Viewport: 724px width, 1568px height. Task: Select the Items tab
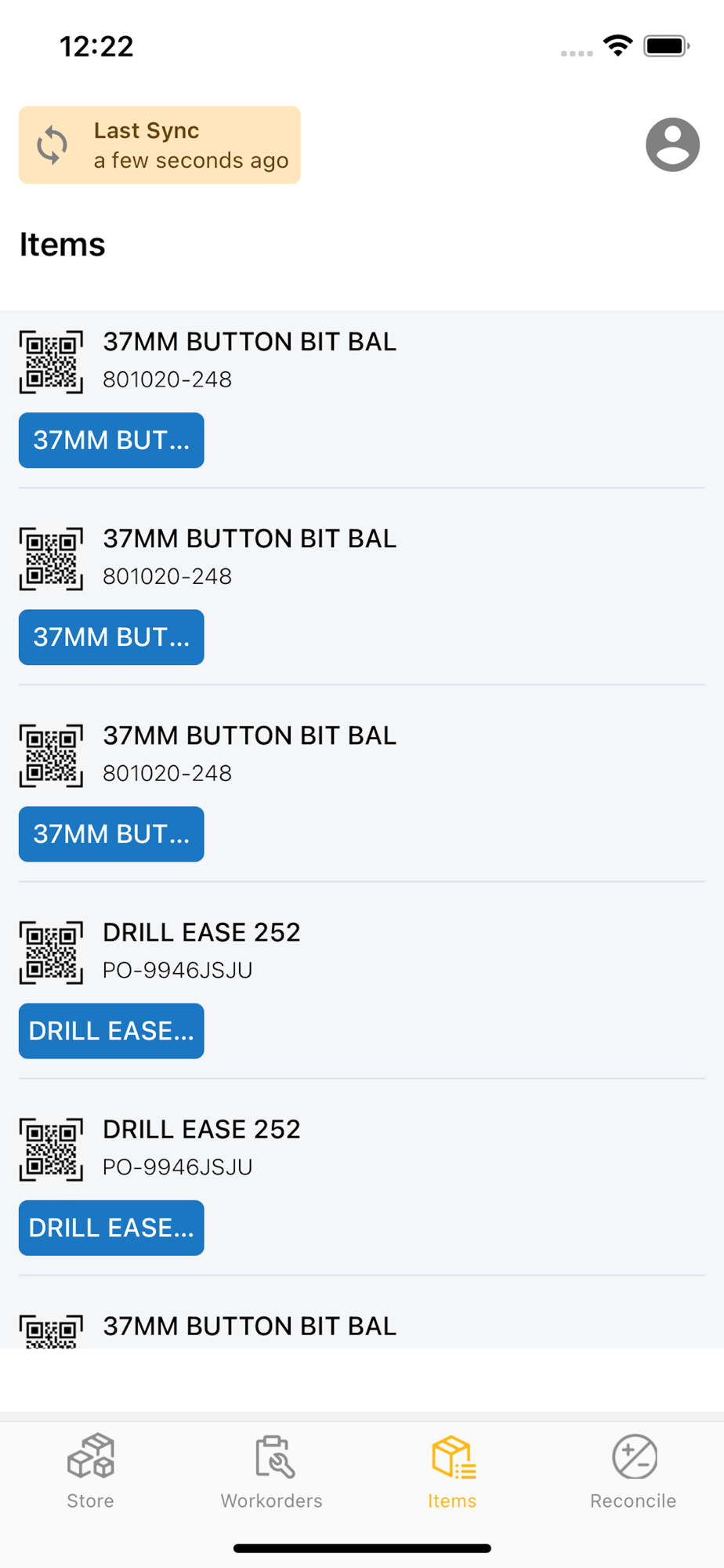pyautogui.click(x=452, y=1472)
